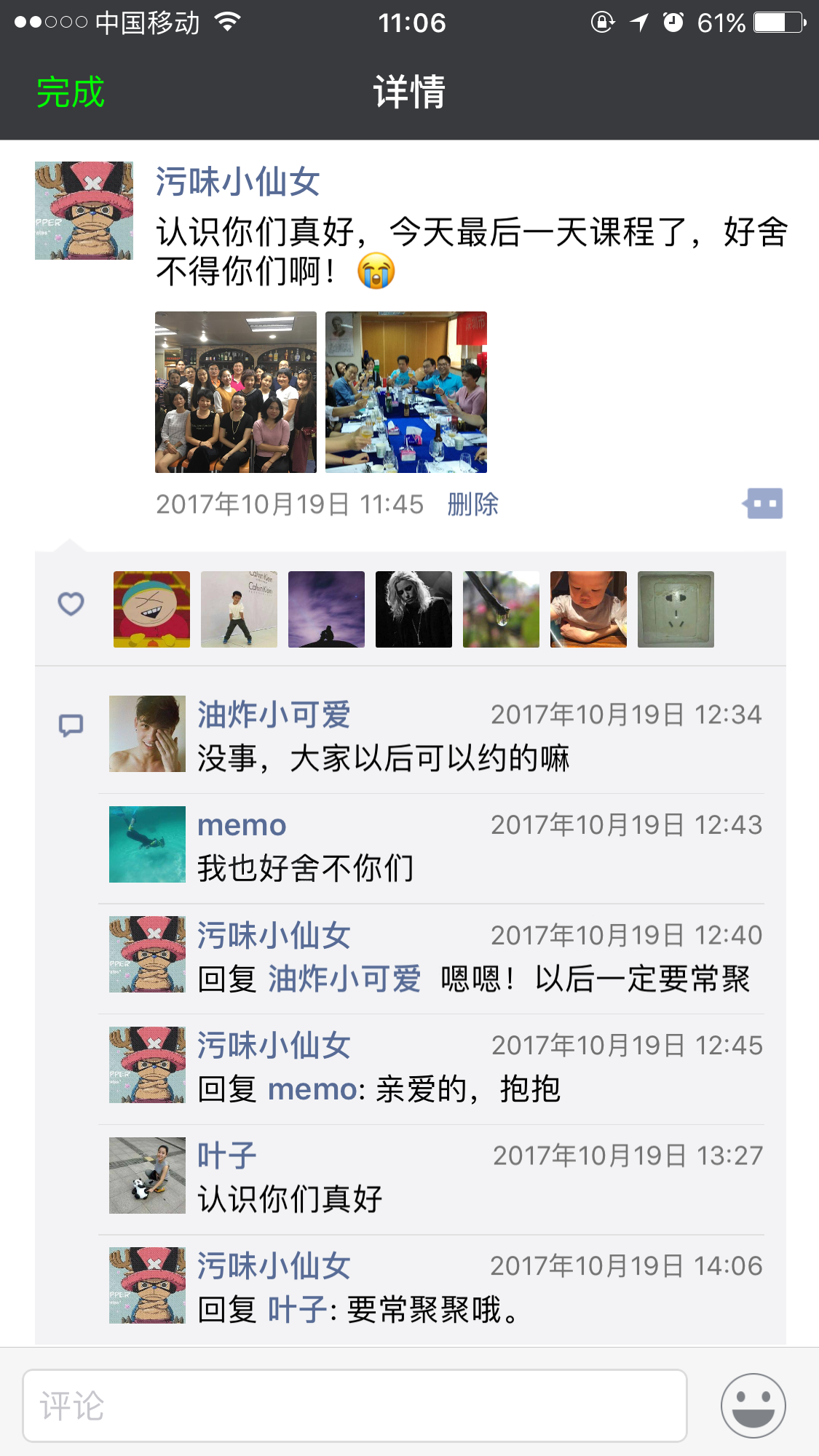819x1456 pixels.
Task: Reply to 油炸小可爱's comment
Action: tap(383, 759)
